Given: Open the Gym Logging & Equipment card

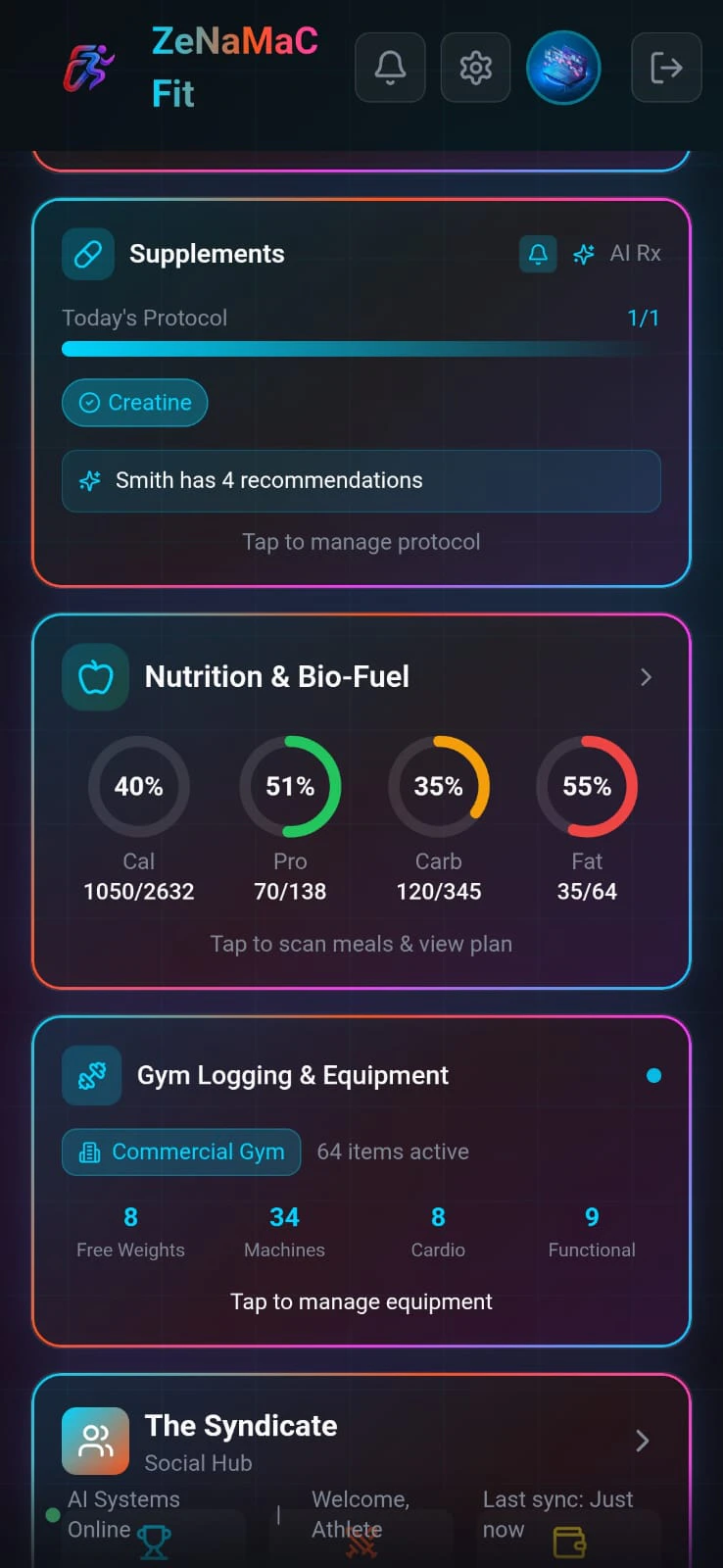Looking at the screenshot, I should point(361,1182).
